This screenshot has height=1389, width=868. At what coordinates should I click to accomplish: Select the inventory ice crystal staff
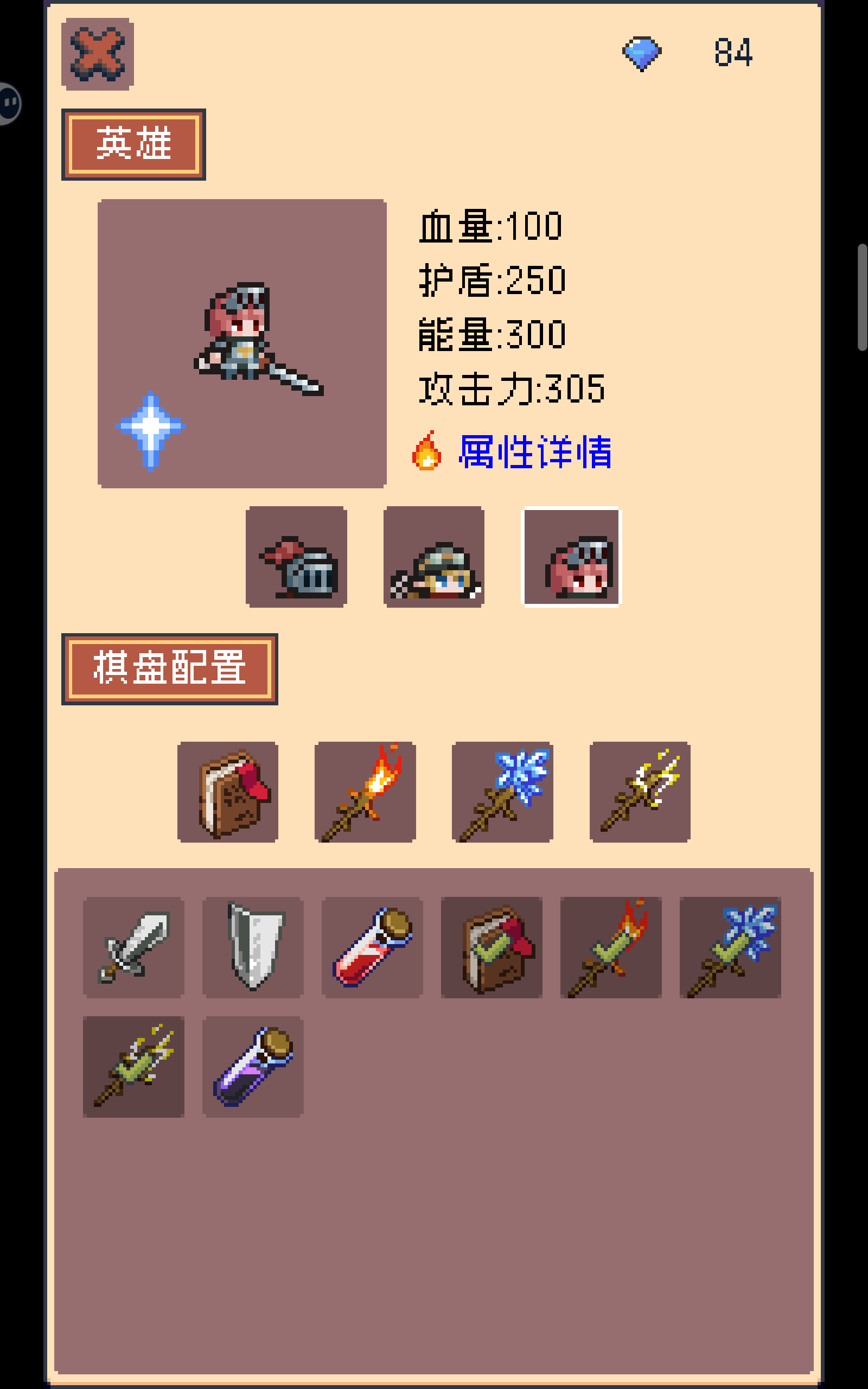click(x=731, y=948)
